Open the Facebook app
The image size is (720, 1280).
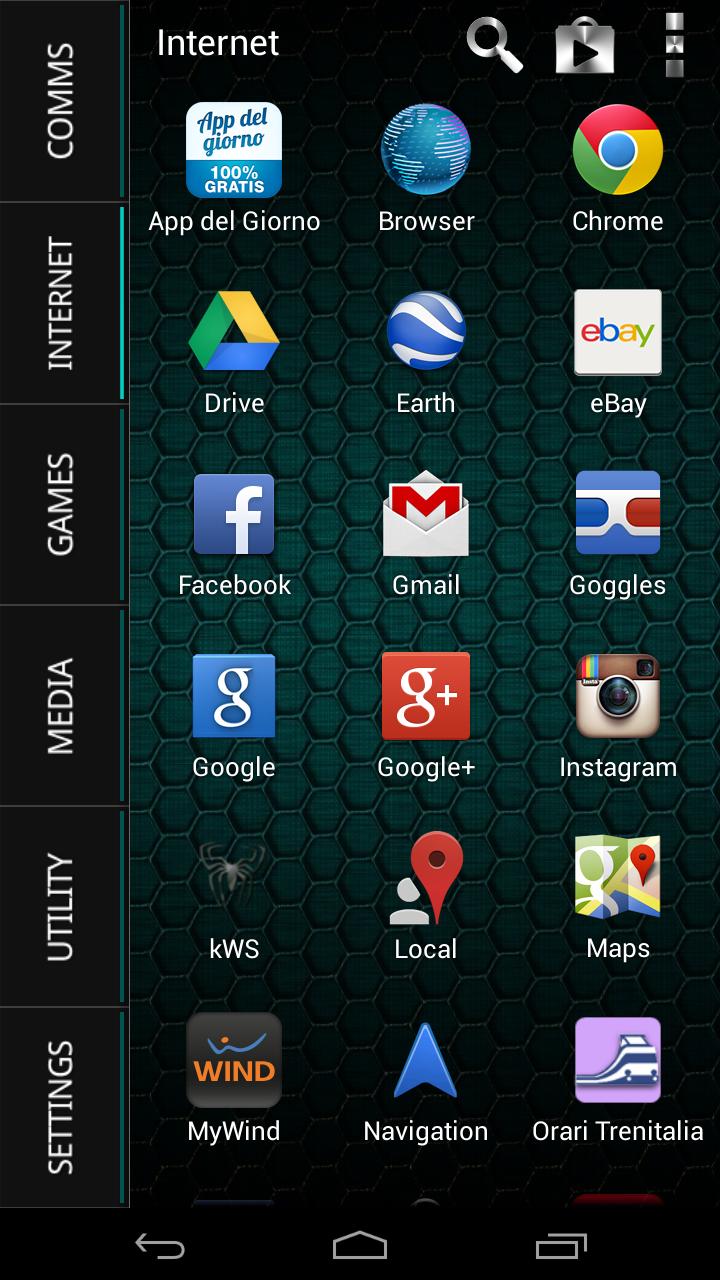coord(234,514)
